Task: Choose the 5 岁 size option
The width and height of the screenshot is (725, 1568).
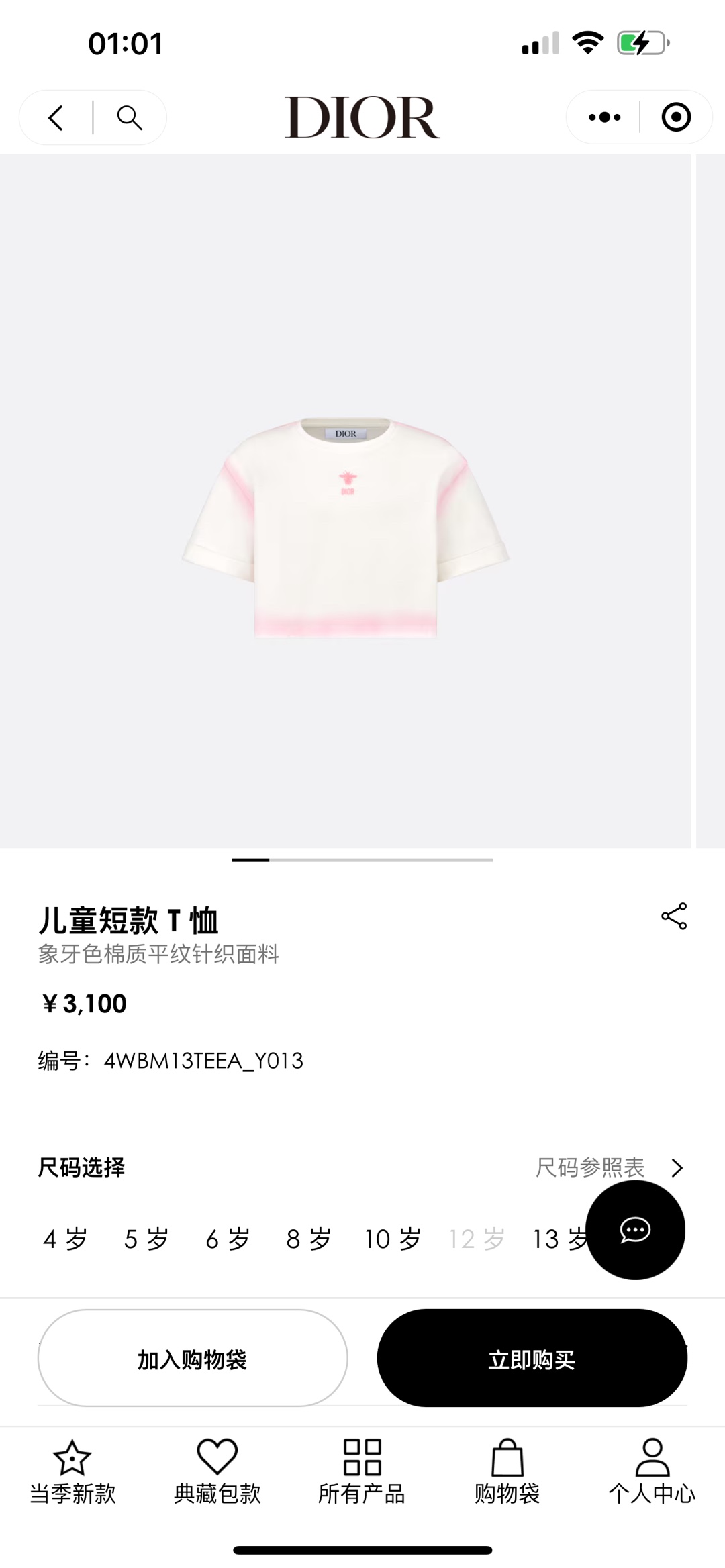Action: tap(146, 1239)
